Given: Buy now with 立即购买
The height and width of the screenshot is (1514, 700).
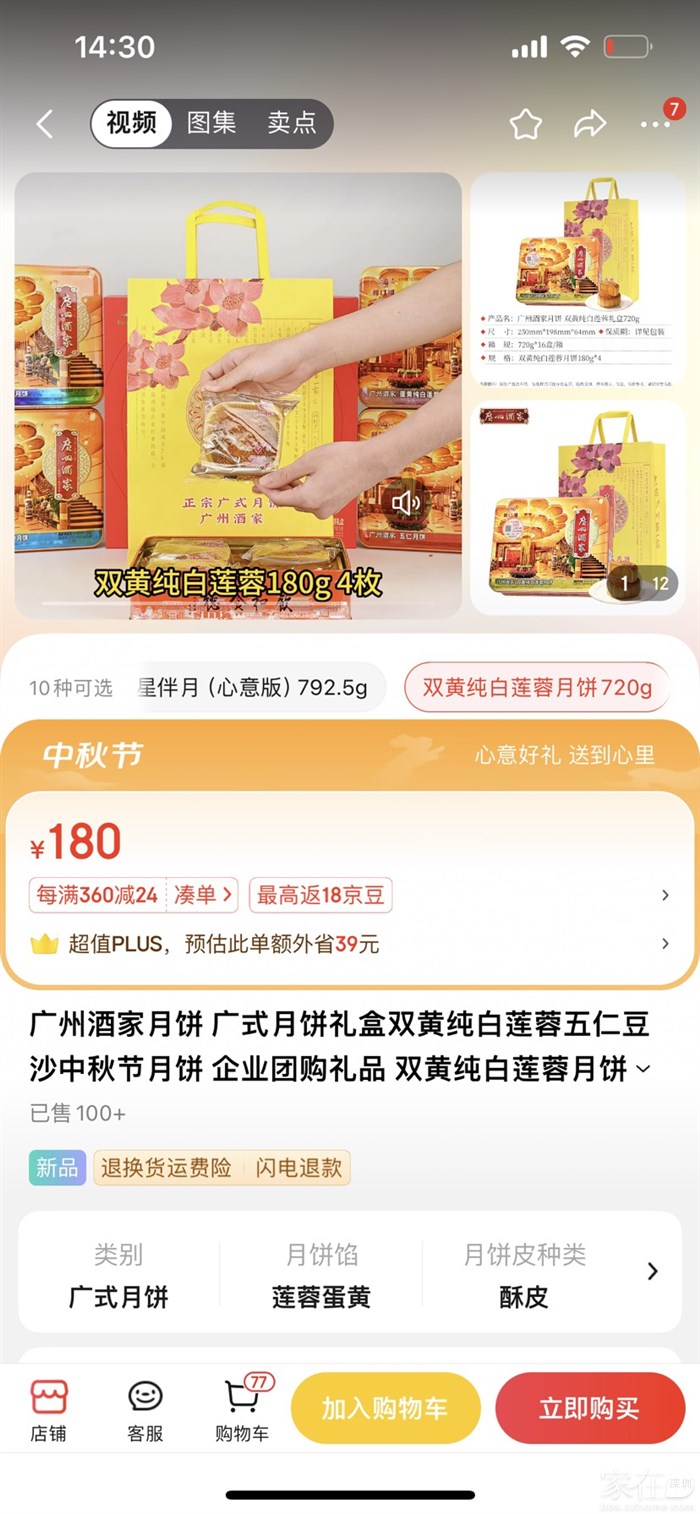Looking at the screenshot, I should click(589, 1408).
